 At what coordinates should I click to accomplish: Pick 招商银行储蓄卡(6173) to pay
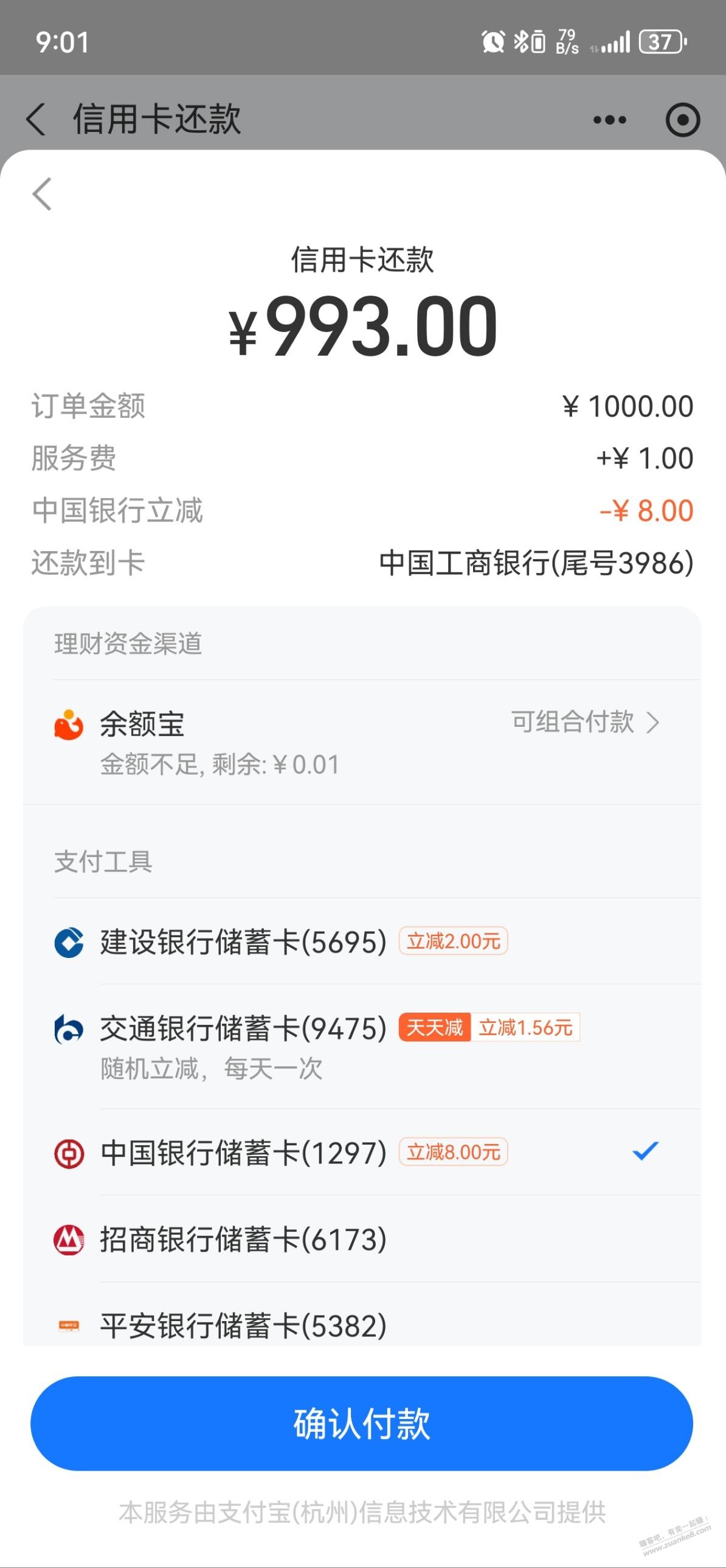point(243,1240)
